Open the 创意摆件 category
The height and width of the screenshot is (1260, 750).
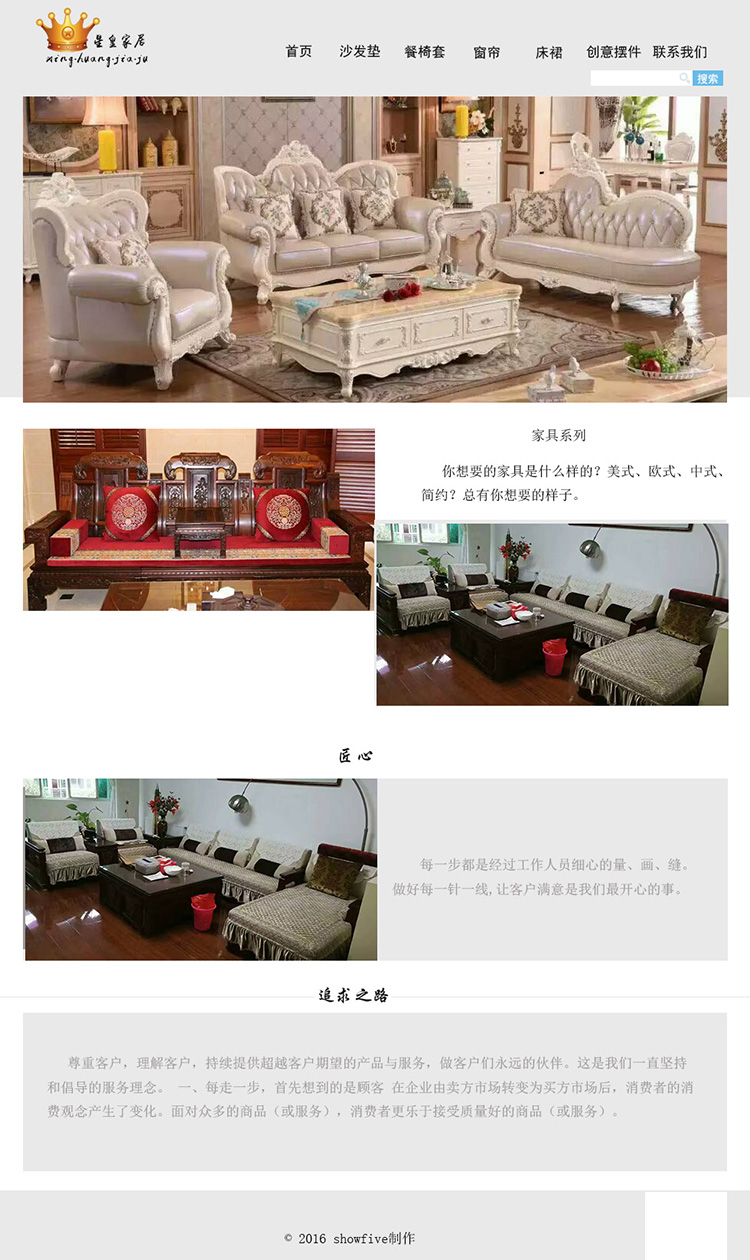(613, 52)
